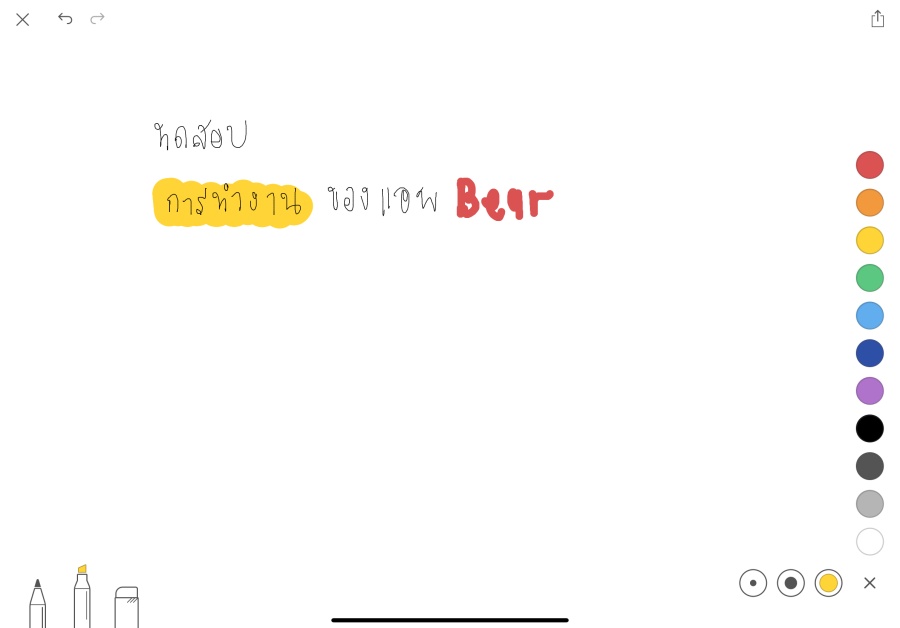The image size is (900, 628).
Task: Switch to the pencil tool
Action: click(37, 604)
